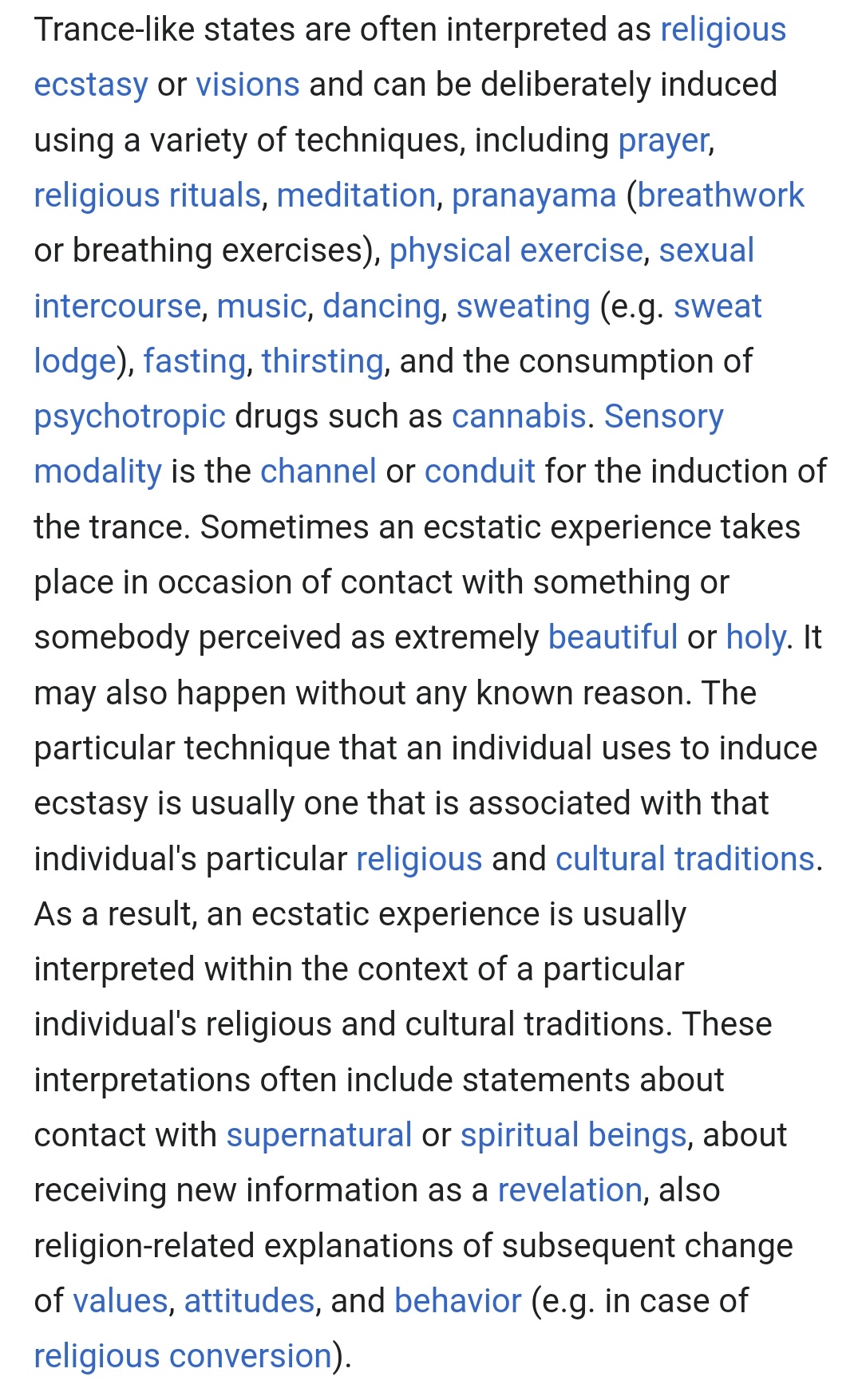Open the cannabis link

(x=519, y=416)
